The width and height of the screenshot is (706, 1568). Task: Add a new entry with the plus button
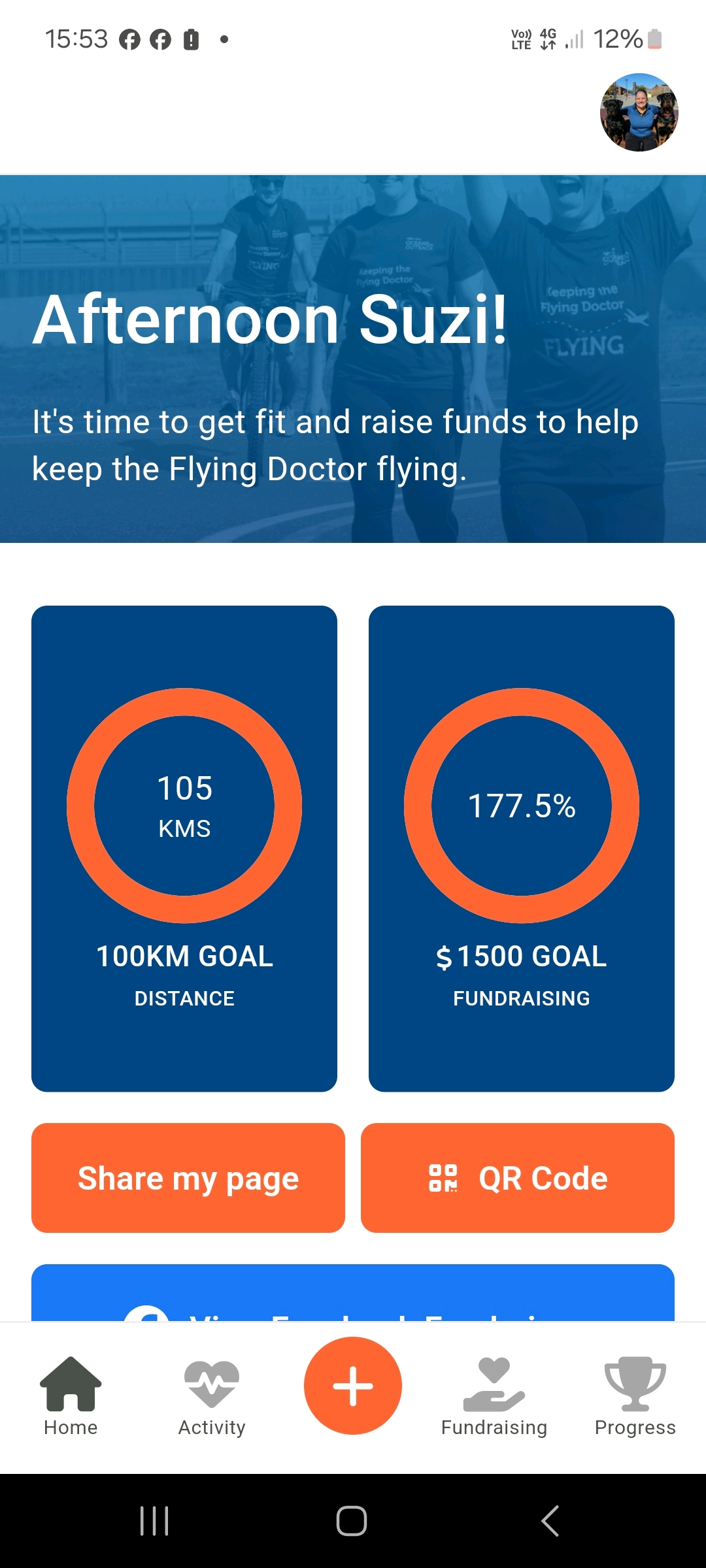pos(353,1385)
